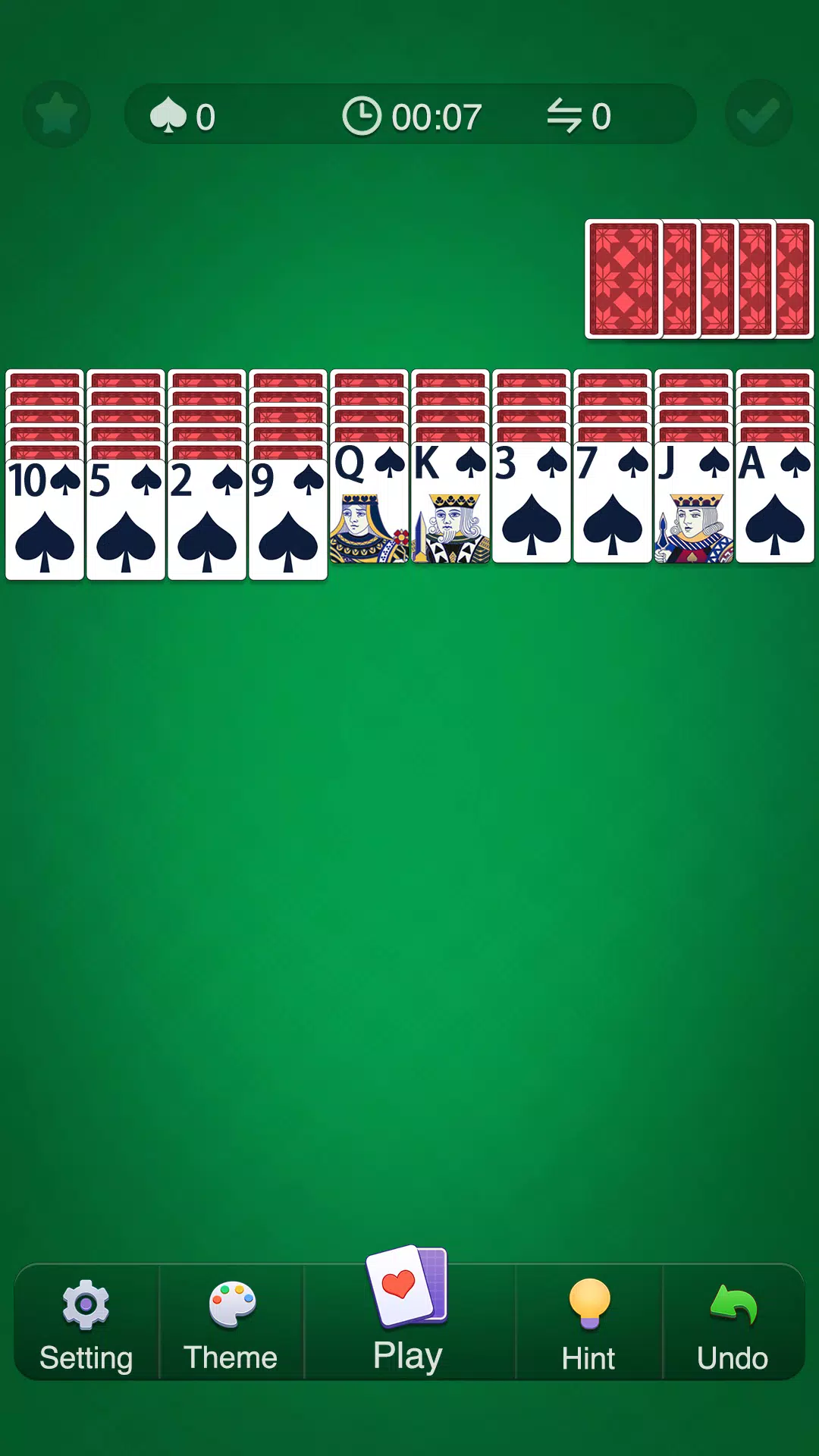Select the 5 of spades card

126,519
